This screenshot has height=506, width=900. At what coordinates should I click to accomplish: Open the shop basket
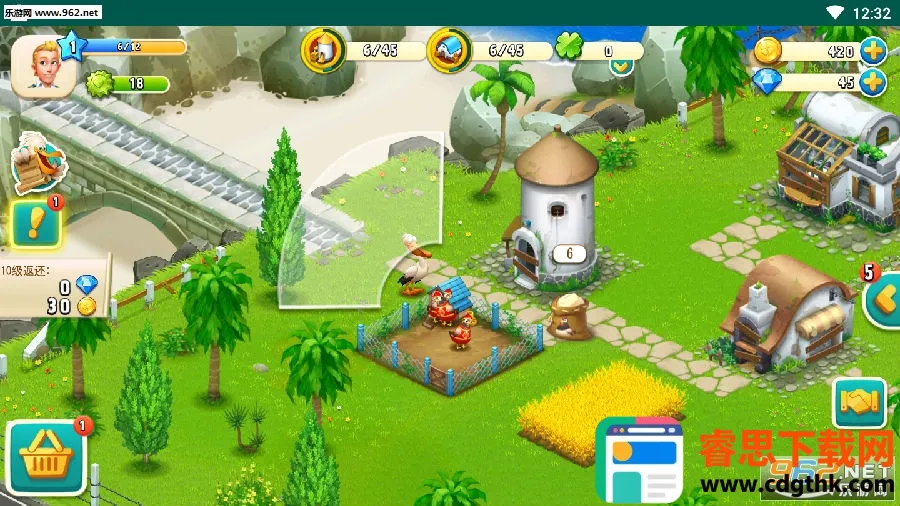pyautogui.click(x=46, y=458)
